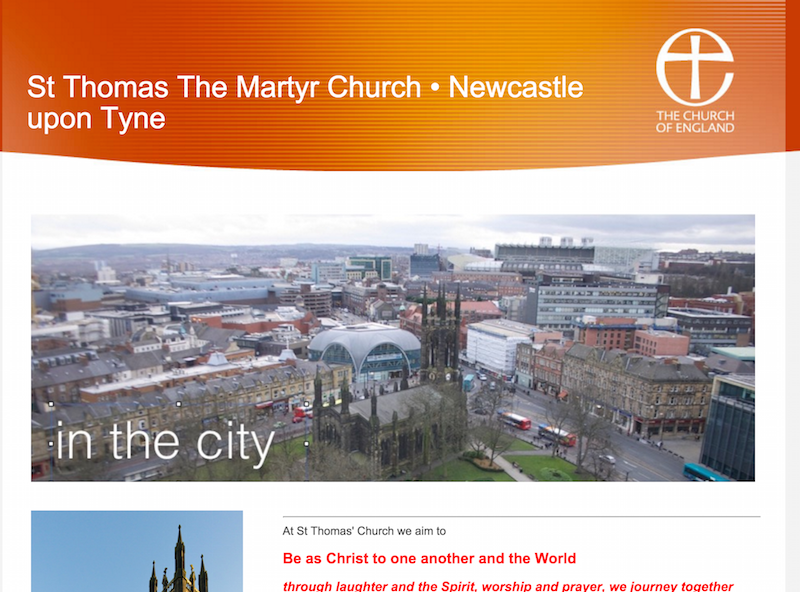Open the 'in the city' banner image
Screen dimensions: 800x592
tap(392, 348)
